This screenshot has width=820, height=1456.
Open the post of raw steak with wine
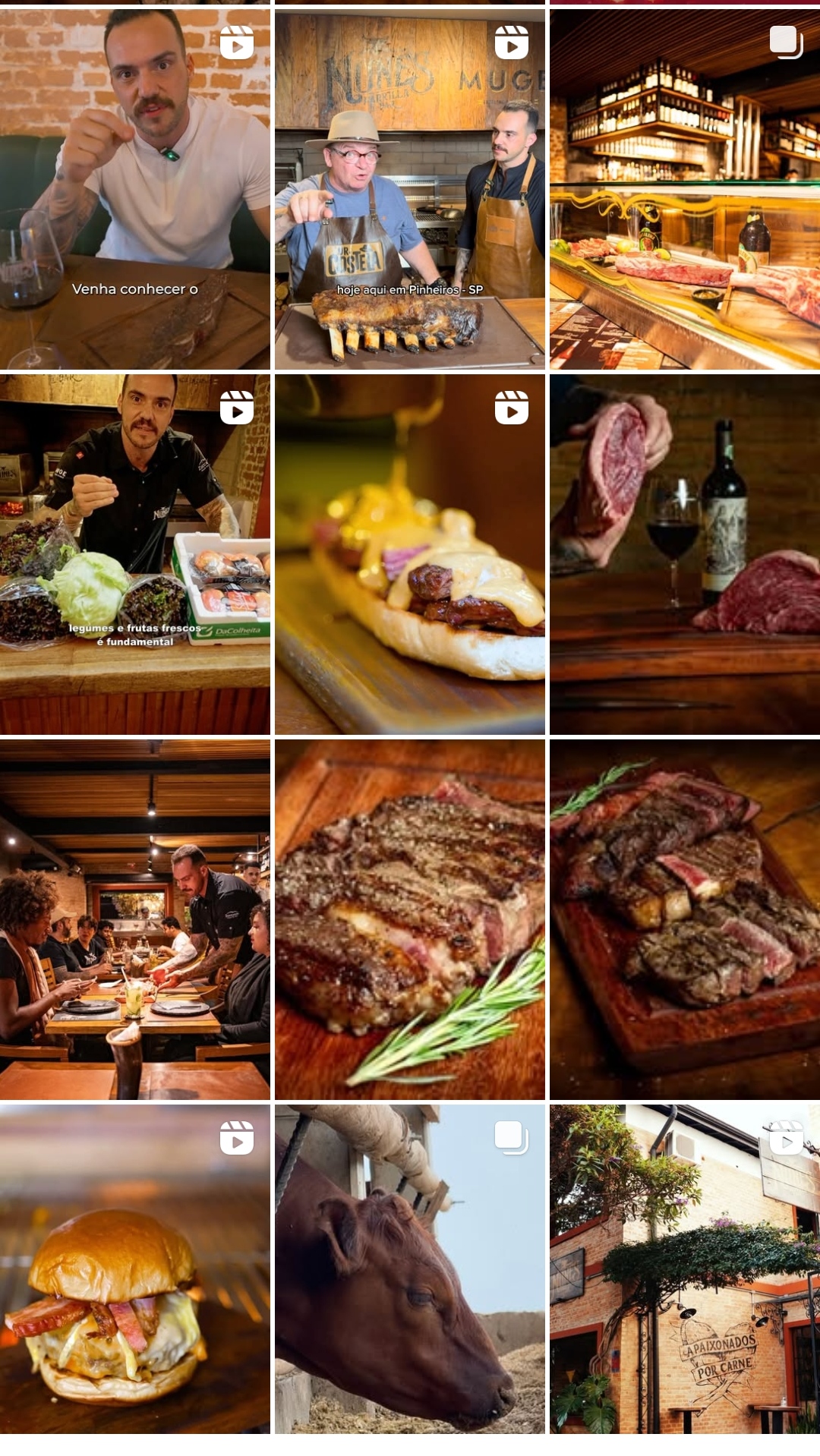coord(685,554)
